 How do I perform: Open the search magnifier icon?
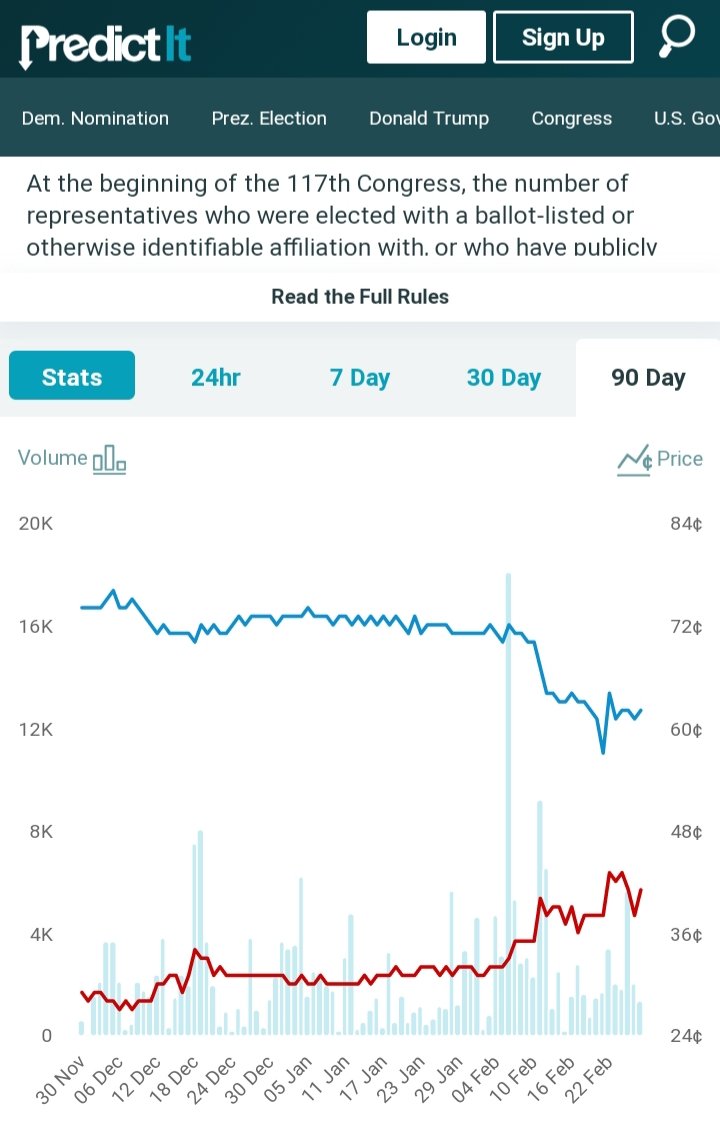(677, 37)
